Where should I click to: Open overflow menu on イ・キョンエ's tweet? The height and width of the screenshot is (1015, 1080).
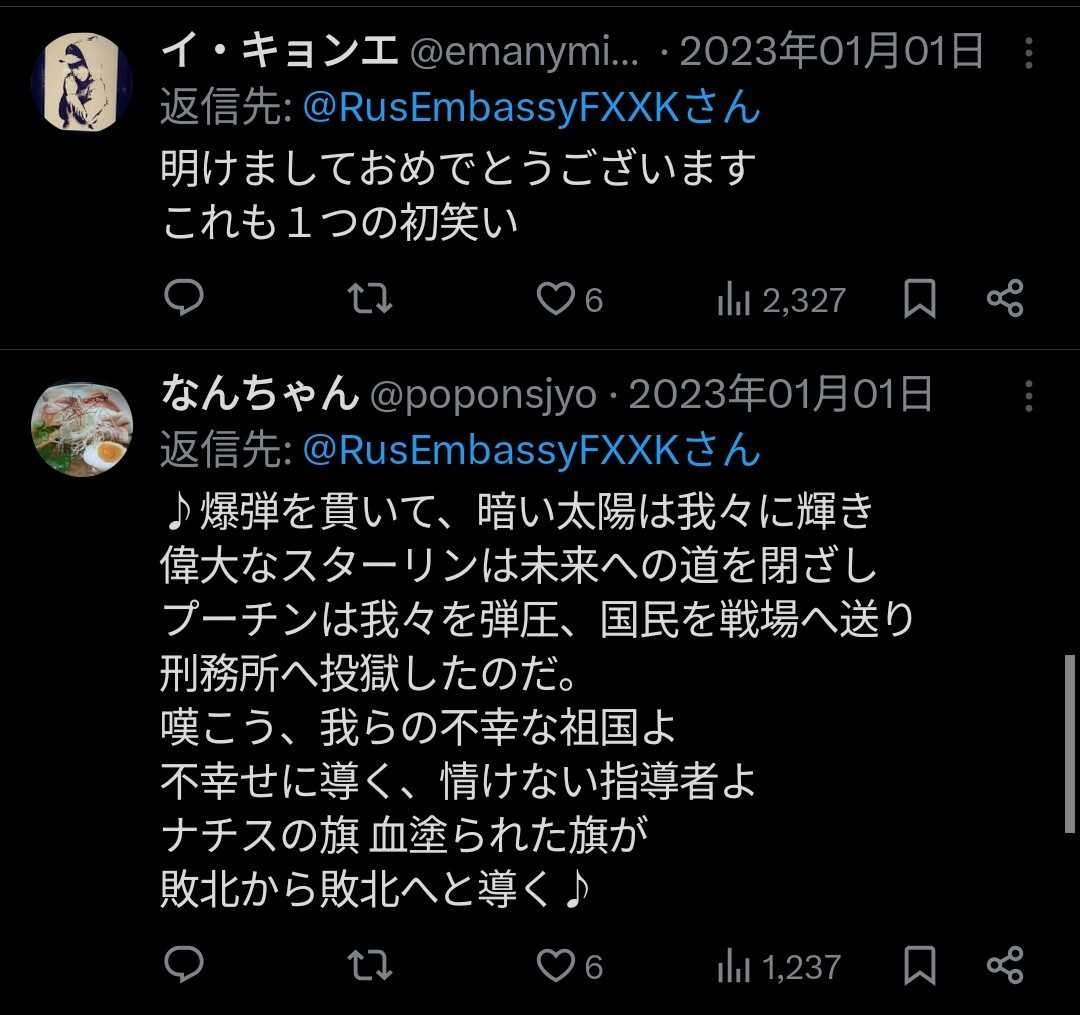coord(1029,53)
